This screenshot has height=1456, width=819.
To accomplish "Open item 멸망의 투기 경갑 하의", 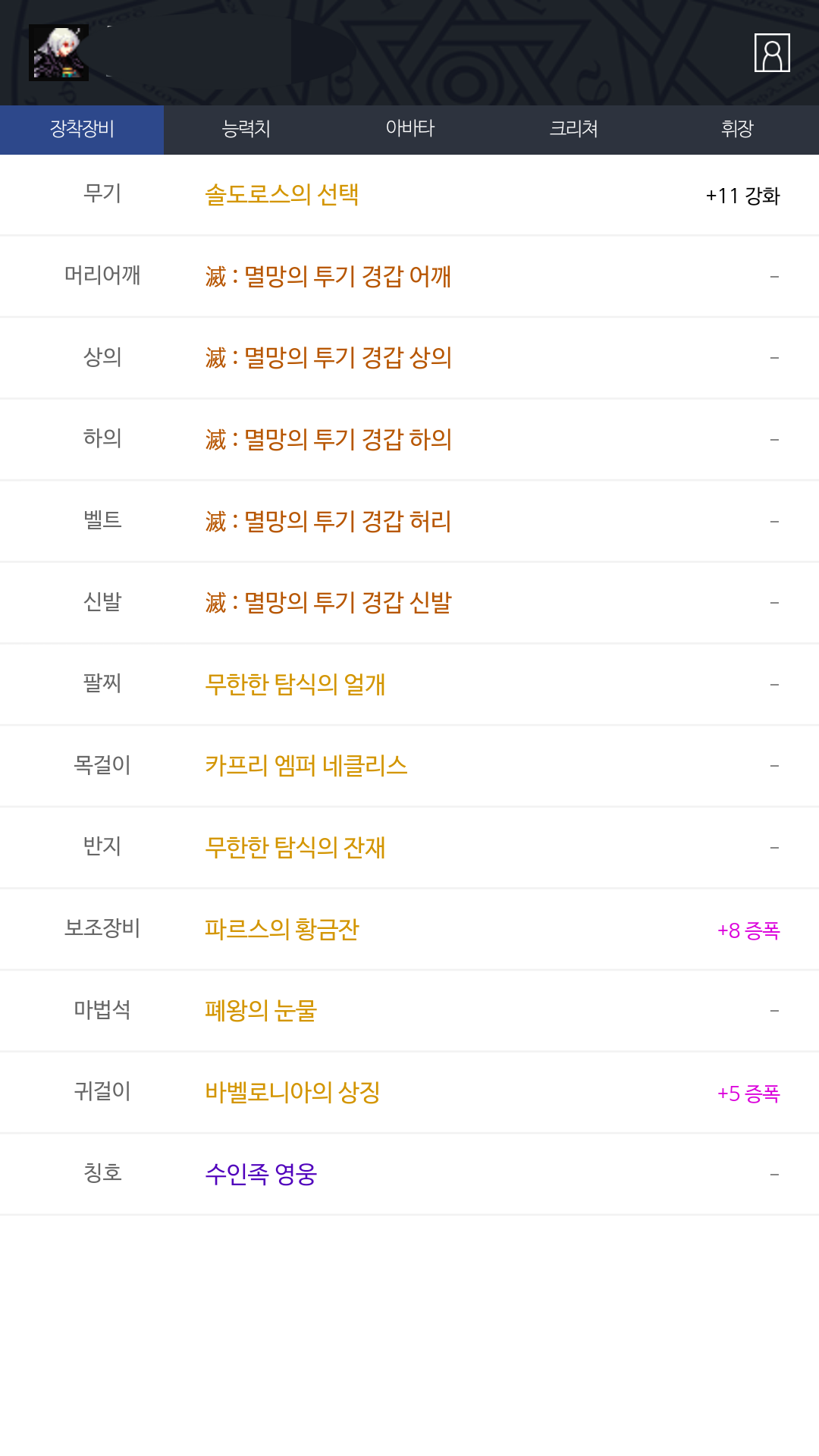I will (328, 440).
